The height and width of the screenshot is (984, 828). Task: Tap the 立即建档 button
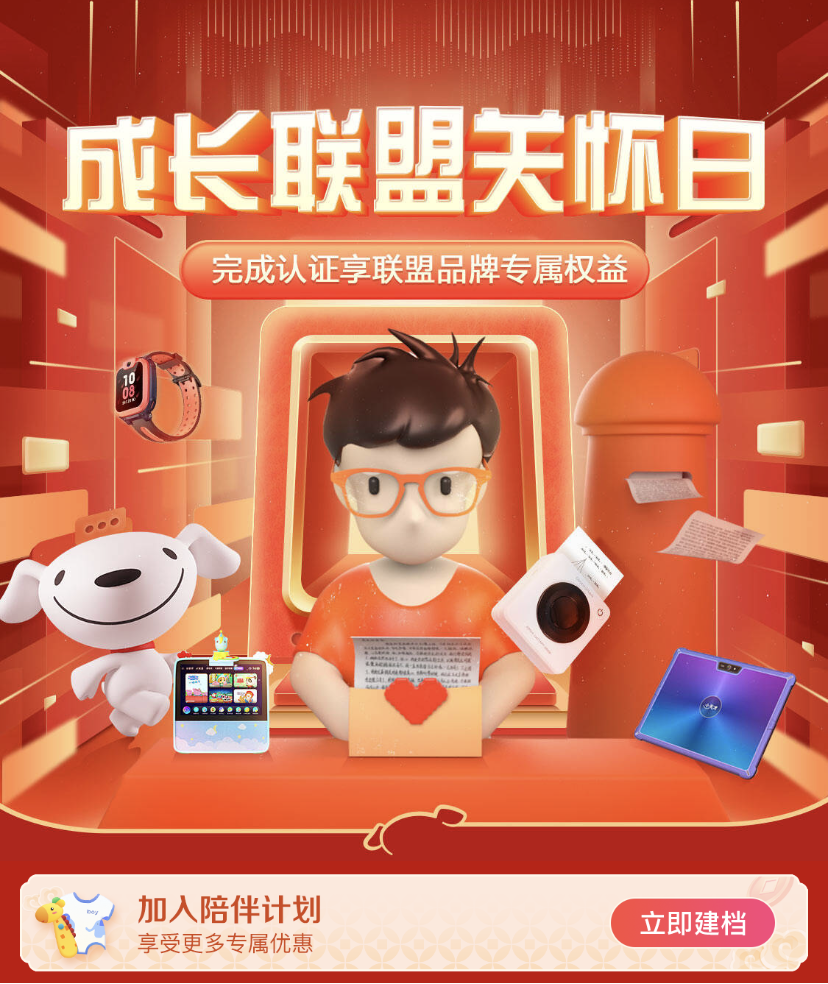click(692, 923)
